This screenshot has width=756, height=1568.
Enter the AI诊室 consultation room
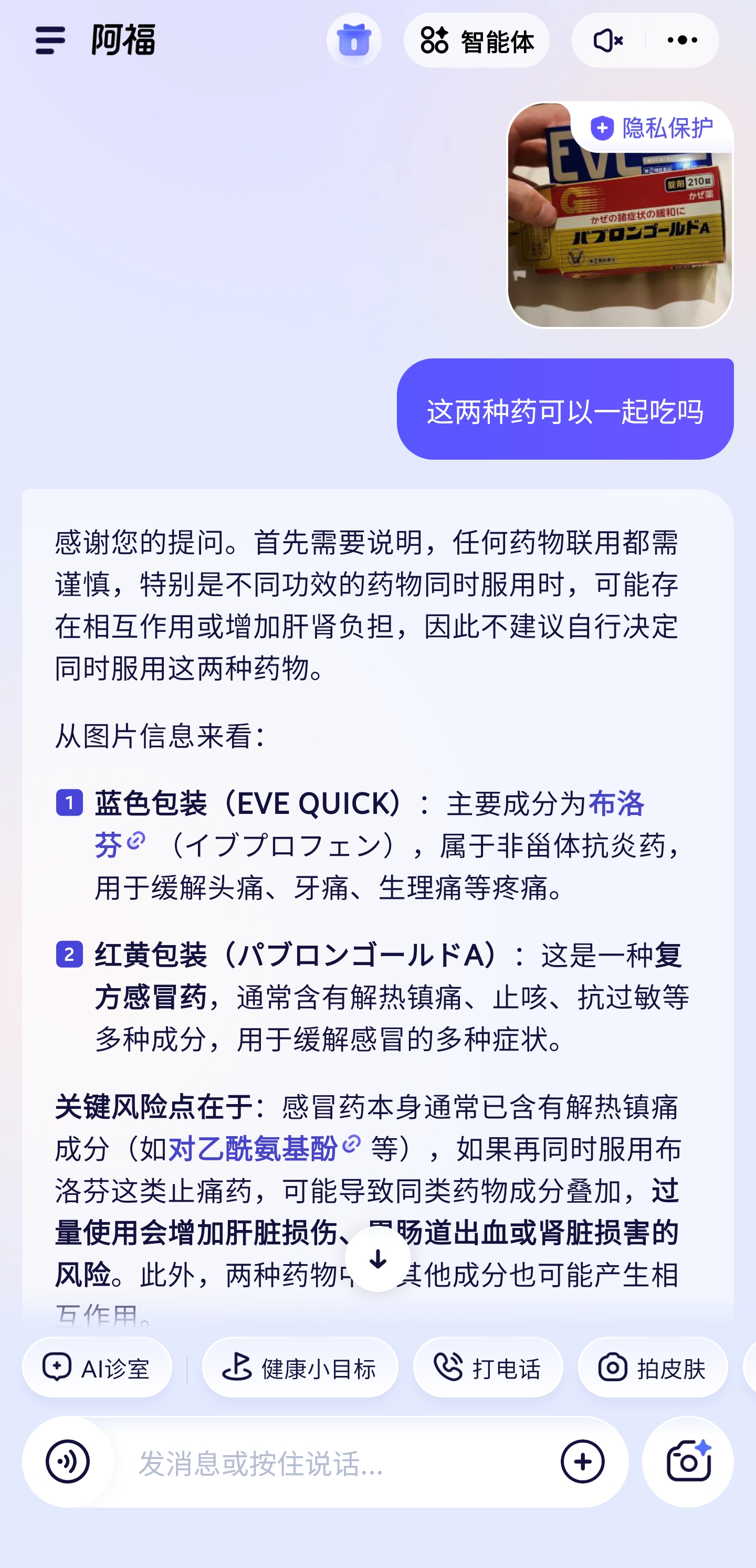coord(98,1366)
